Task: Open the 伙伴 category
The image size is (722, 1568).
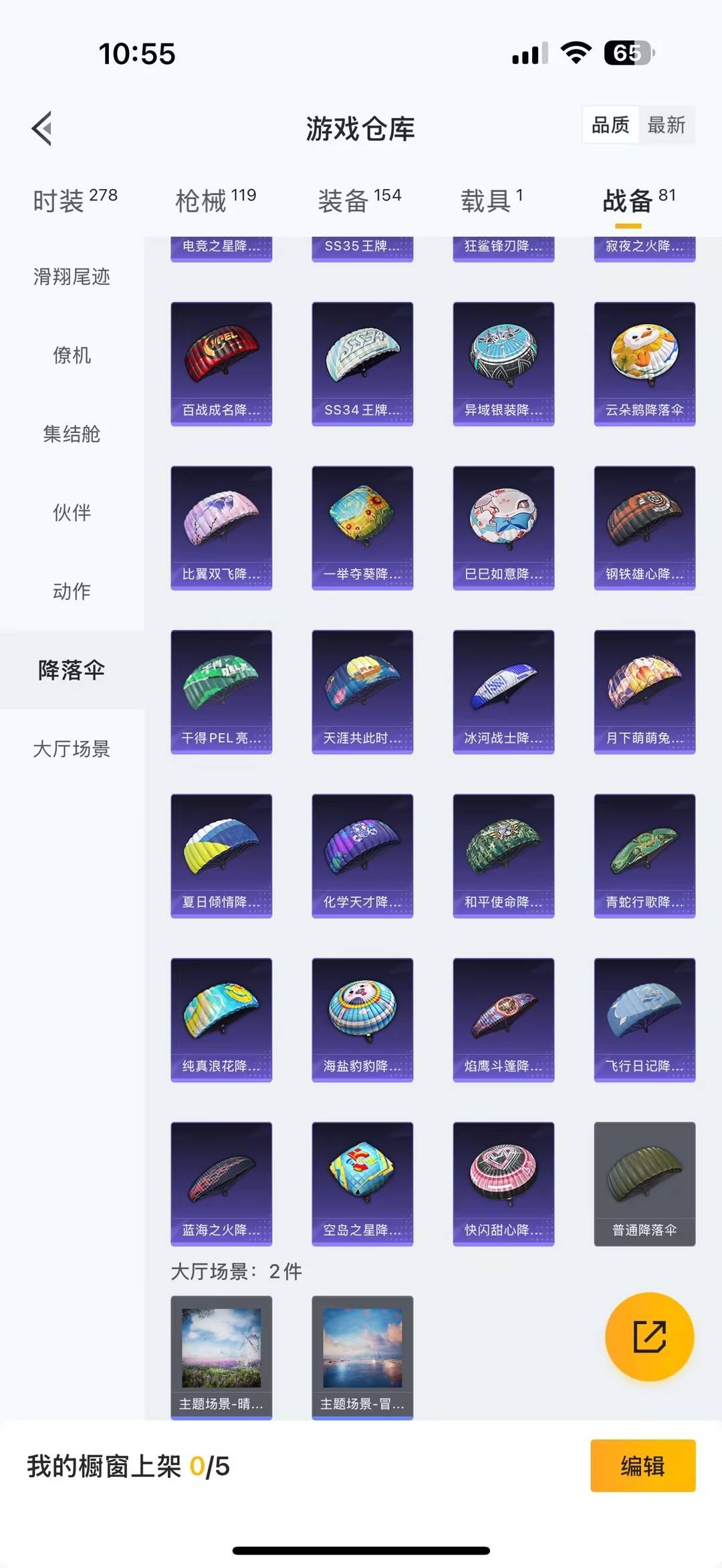Action: click(x=72, y=512)
